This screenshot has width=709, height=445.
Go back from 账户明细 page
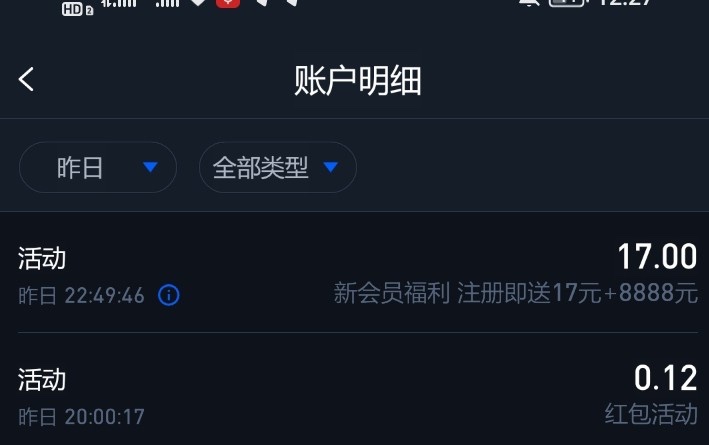click(x=27, y=80)
